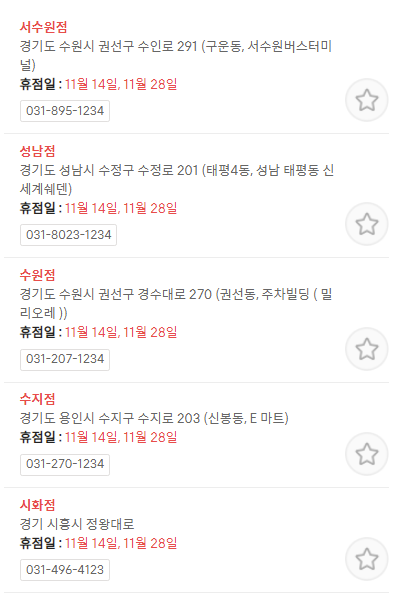The height and width of the screenshot is (594, 404).
Task: View the 수원점 store page
Action: [38, 275]
